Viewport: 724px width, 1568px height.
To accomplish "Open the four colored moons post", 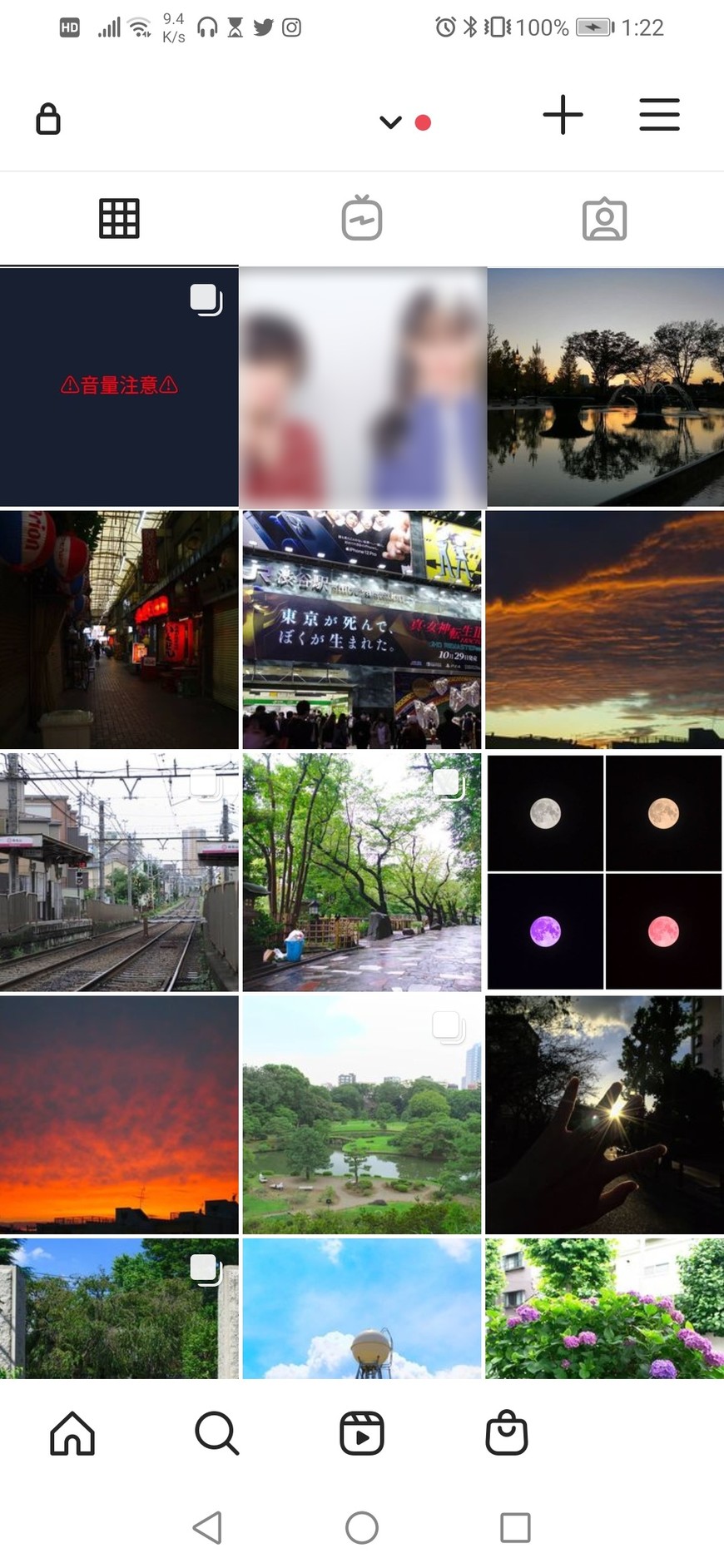I will pyautogui.click(x=605, y=872).
